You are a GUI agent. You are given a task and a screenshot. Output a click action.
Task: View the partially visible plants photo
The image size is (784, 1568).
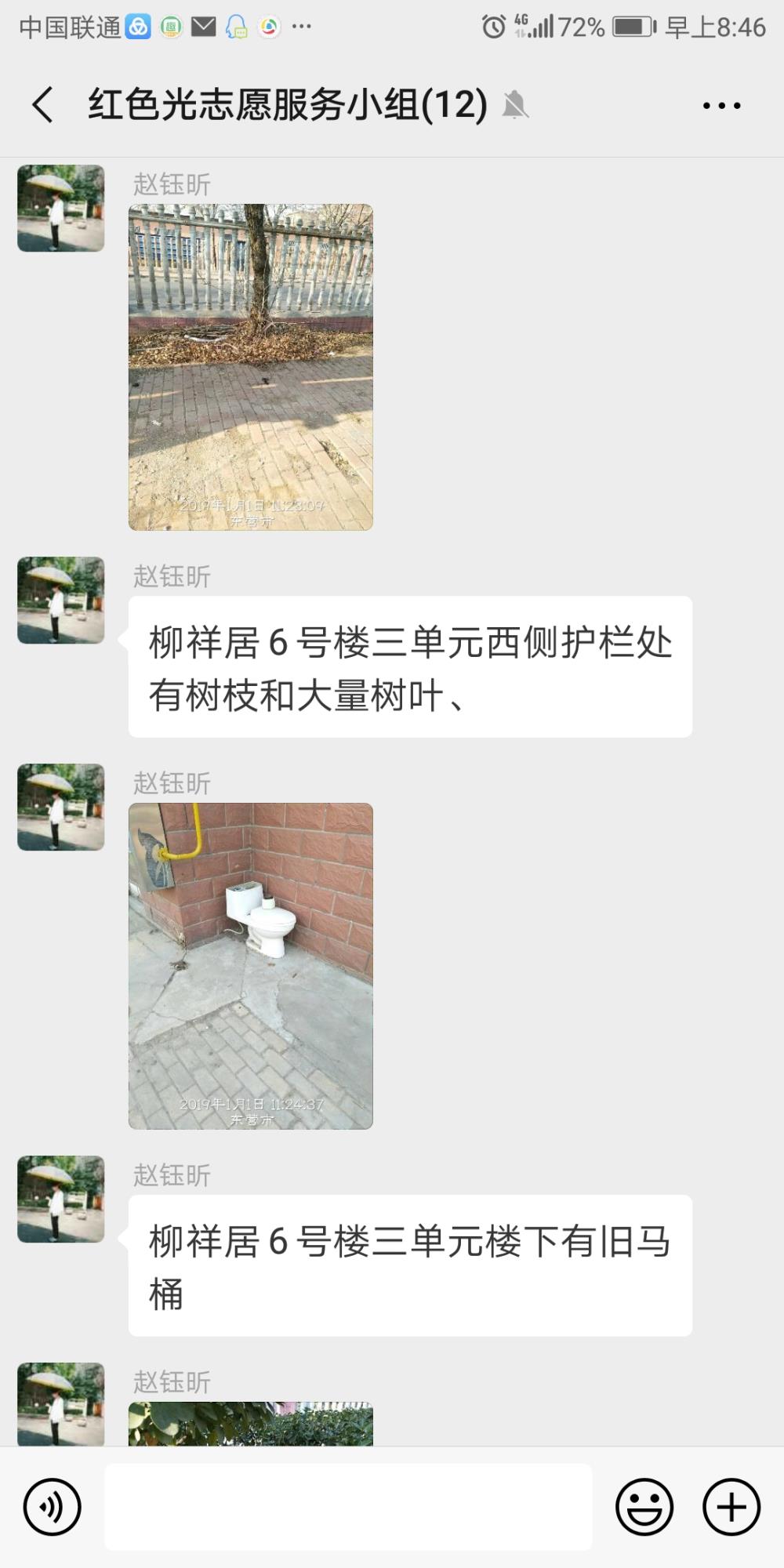coord(251,1424)
